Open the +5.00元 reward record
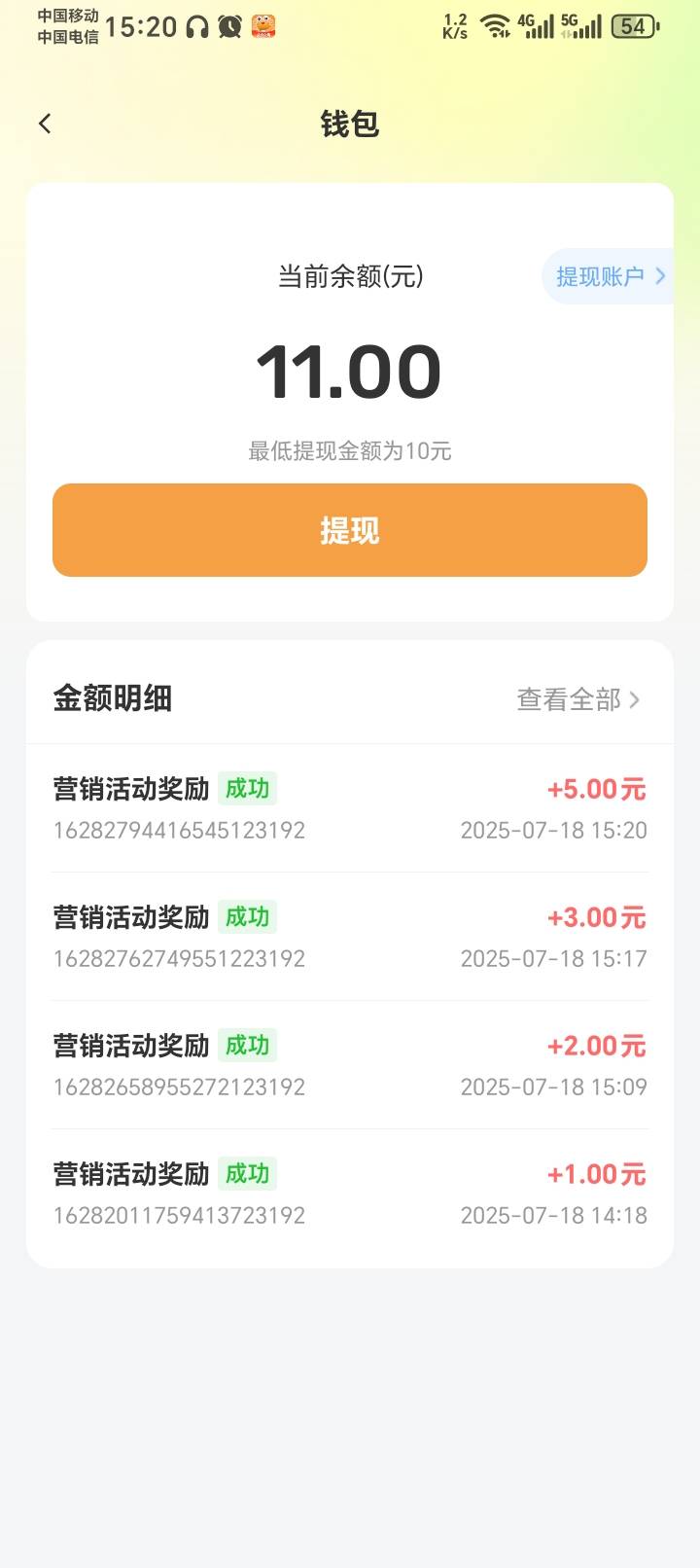700x1568 pixels. 350,808
